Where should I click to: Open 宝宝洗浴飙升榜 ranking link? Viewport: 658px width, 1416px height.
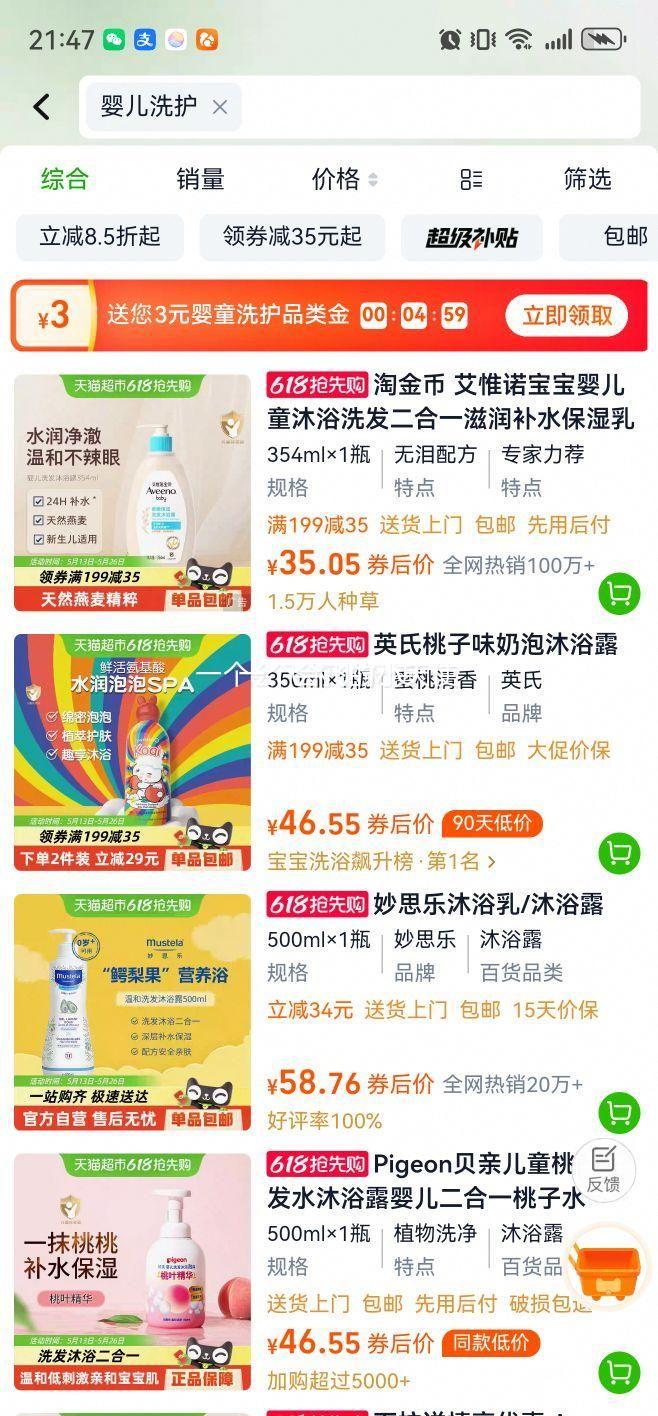[381, 861]
